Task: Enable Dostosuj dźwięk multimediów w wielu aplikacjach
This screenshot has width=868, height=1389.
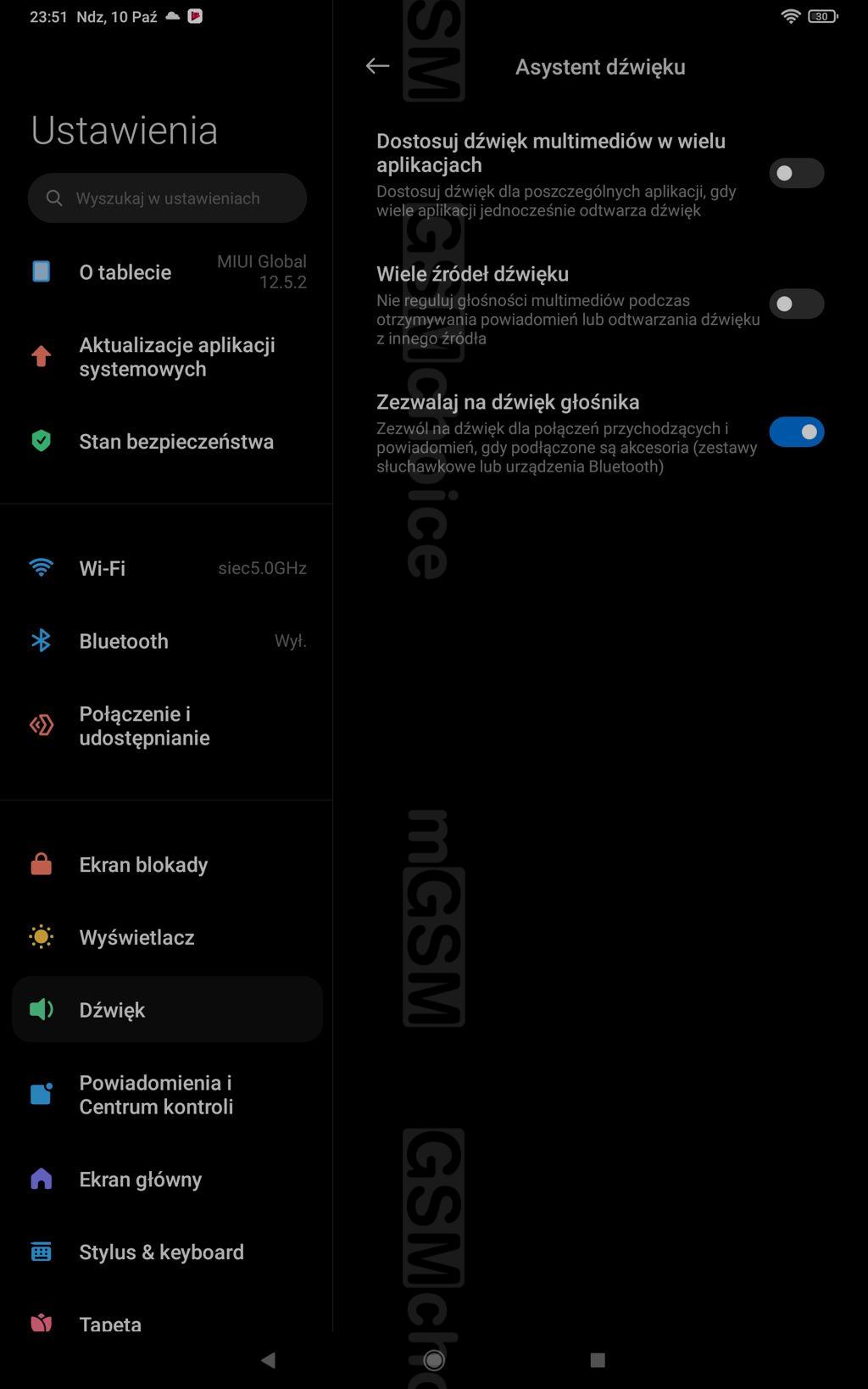Action: coord(796,173)
